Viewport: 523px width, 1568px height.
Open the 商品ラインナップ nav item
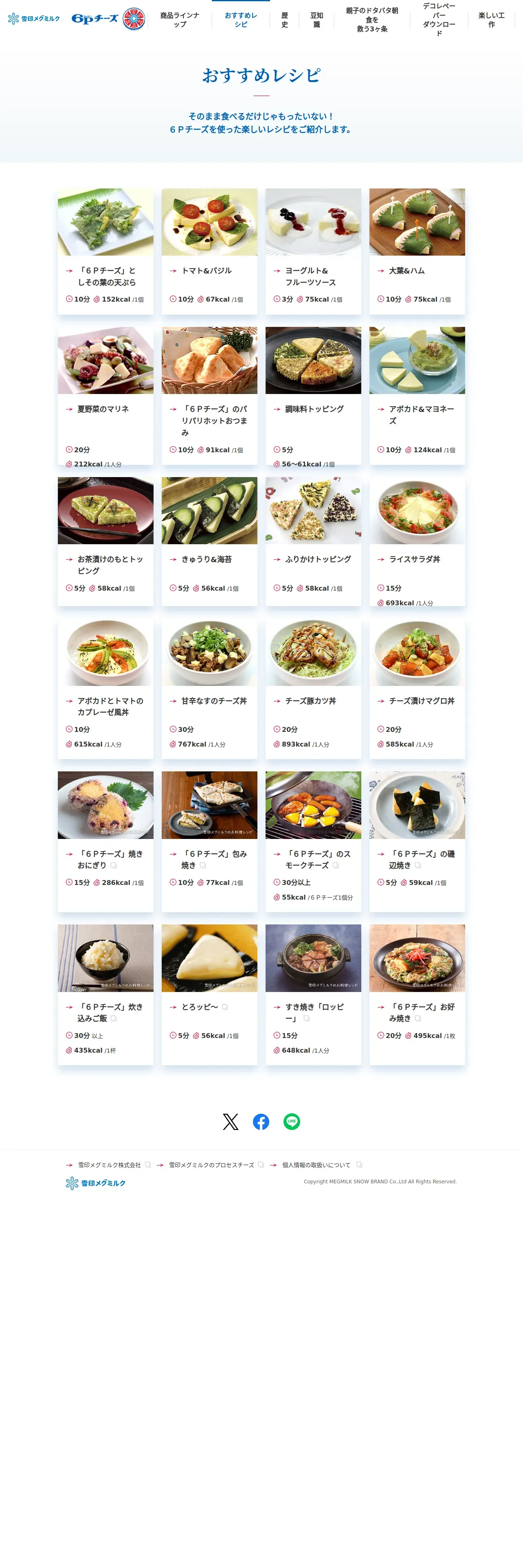pyautogui.click(x=180, y=20)
